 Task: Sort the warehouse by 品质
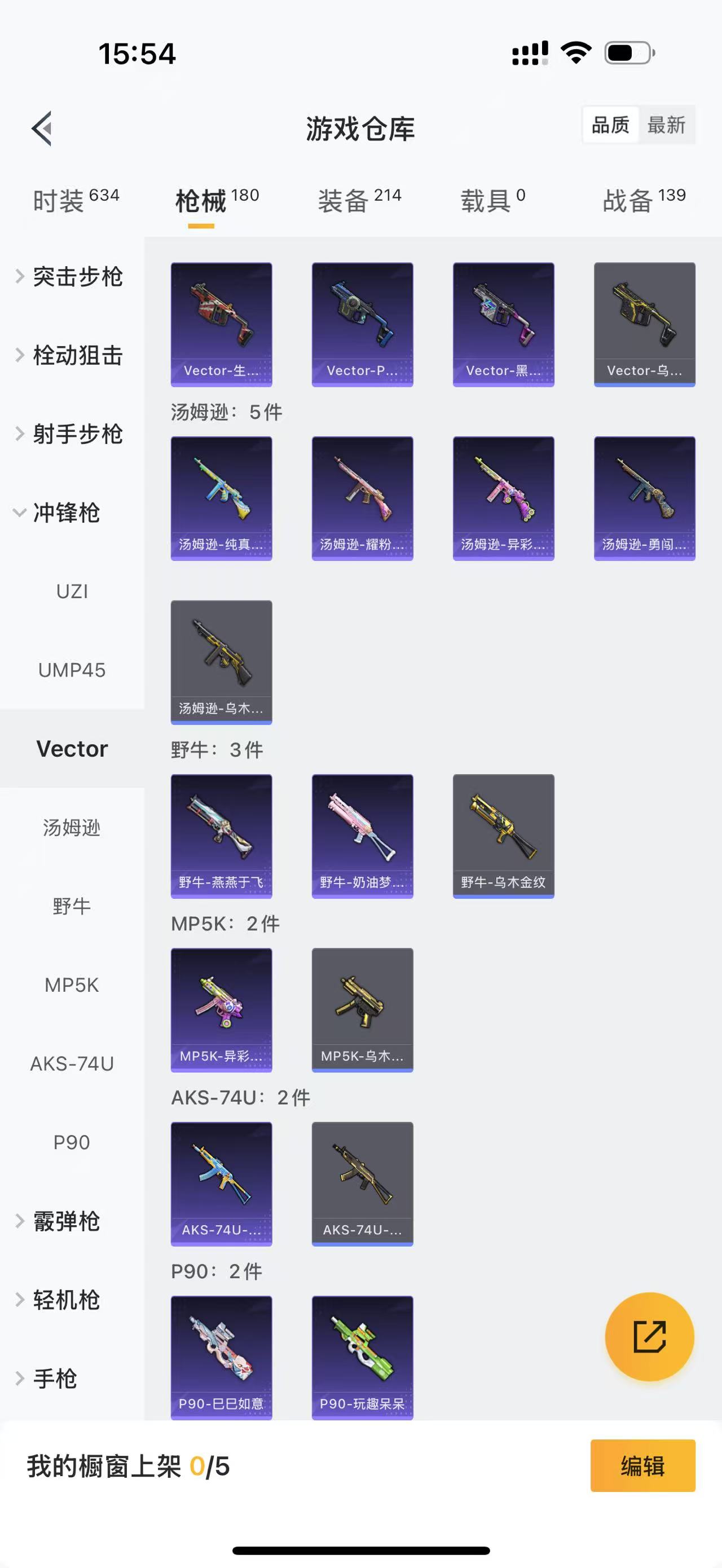(610, 125)
